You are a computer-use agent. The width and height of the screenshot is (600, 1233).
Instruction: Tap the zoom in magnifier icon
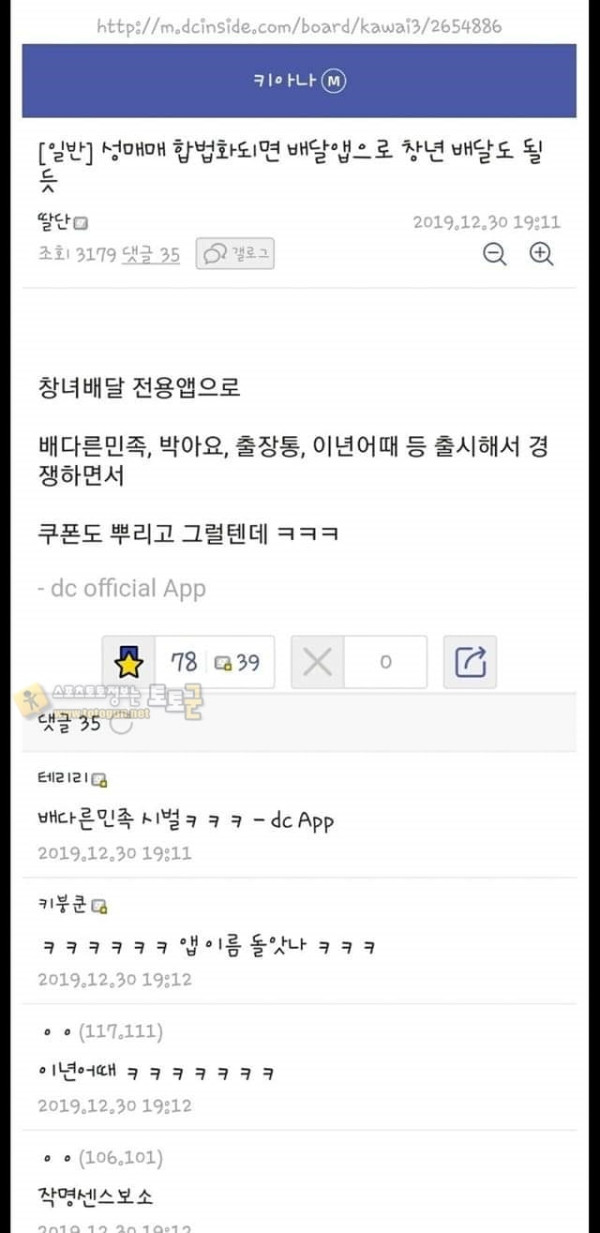pos(541,254)
